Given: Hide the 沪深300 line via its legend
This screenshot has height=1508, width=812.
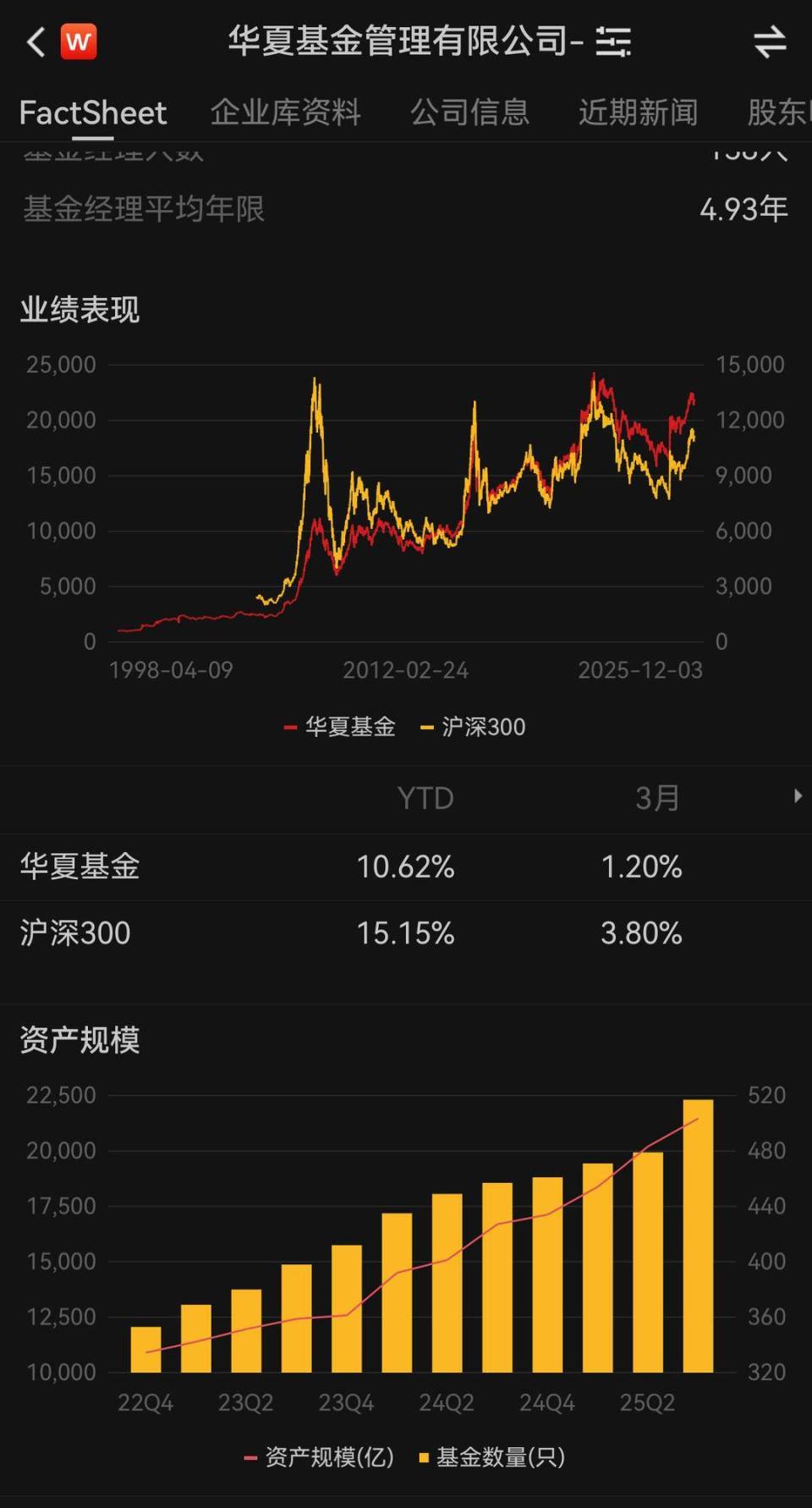Looking at the screenshot, I should point(479,727).
